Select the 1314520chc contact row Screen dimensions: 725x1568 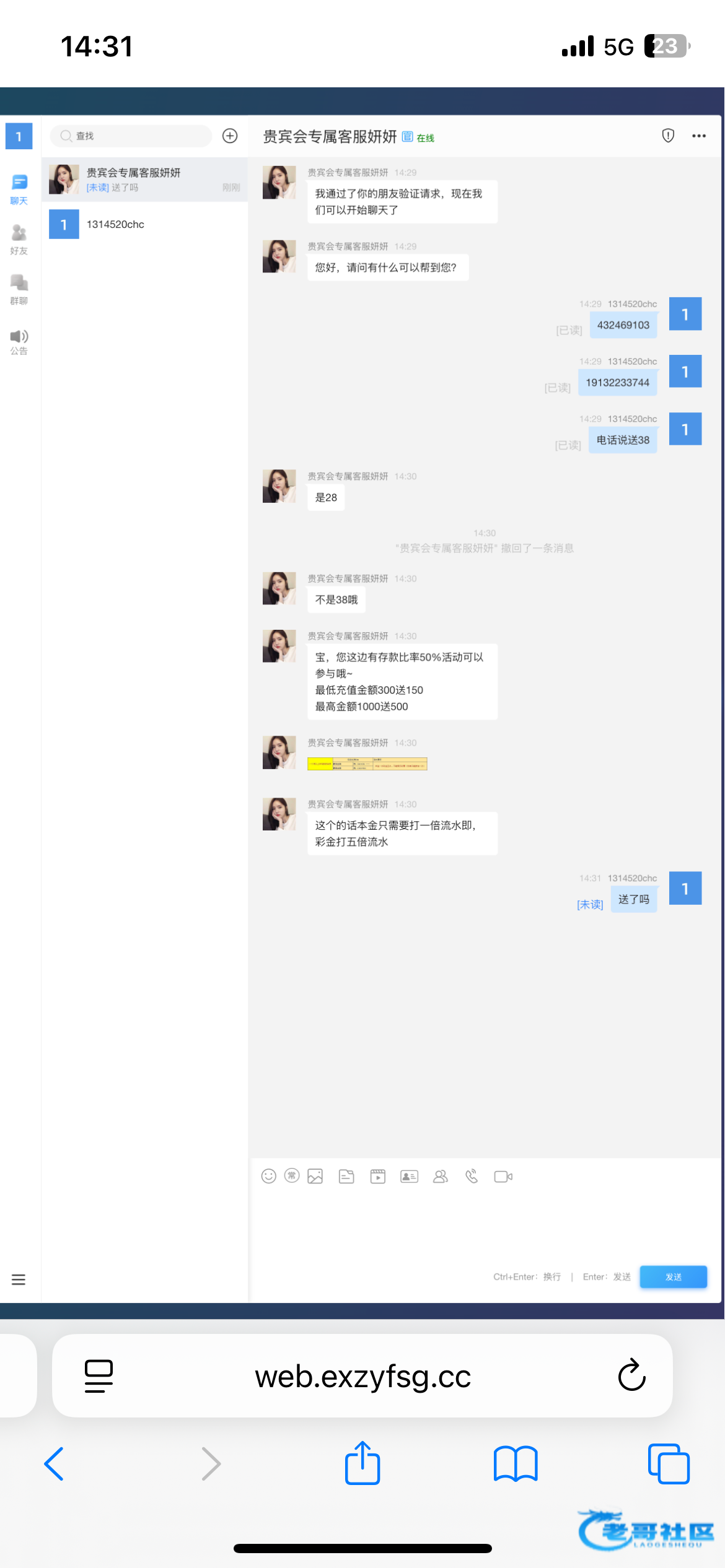pyautogui.click(x=144, y=224)
